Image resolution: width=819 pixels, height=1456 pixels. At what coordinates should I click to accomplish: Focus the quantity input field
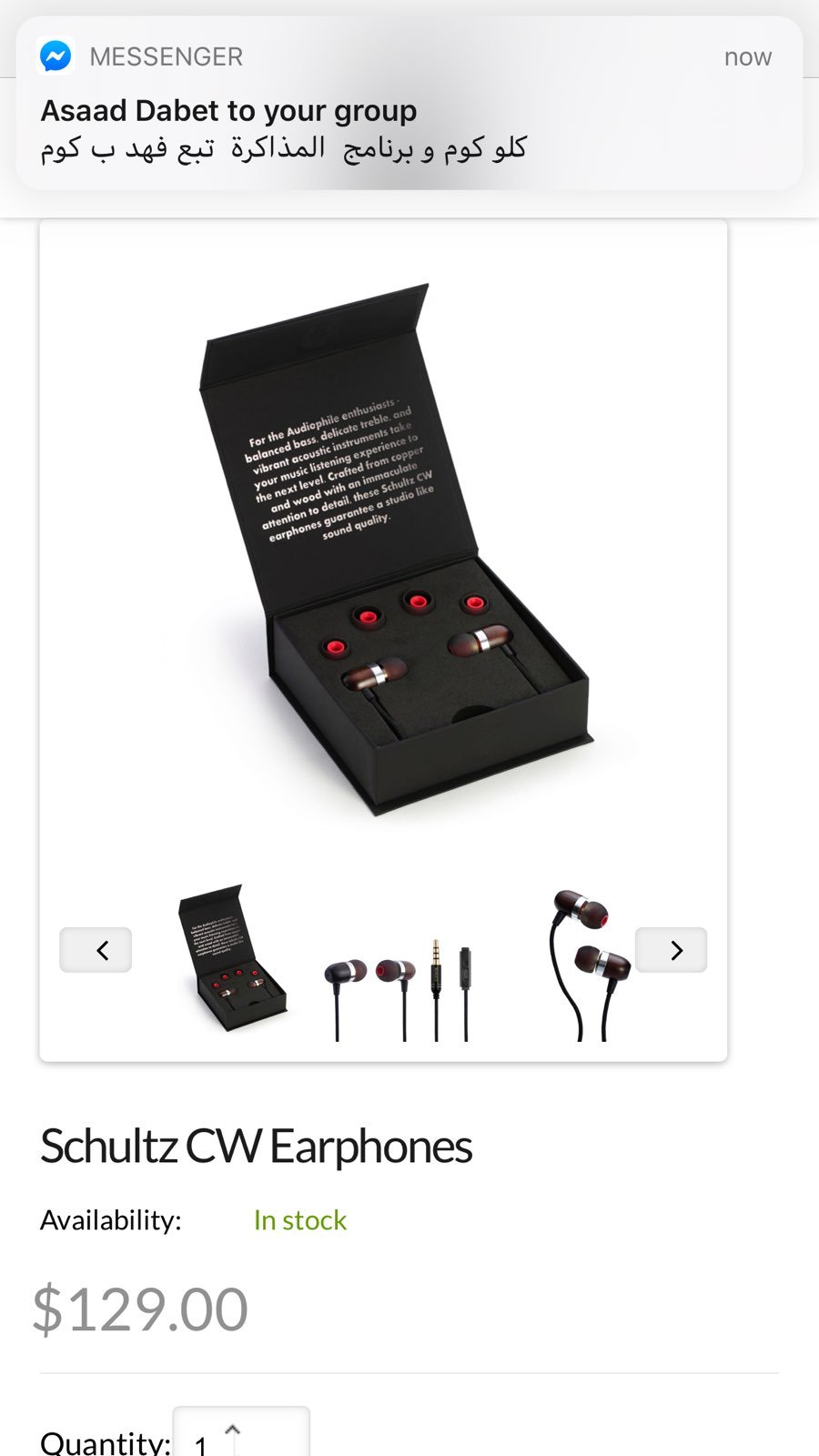(x=241, y=1432)
